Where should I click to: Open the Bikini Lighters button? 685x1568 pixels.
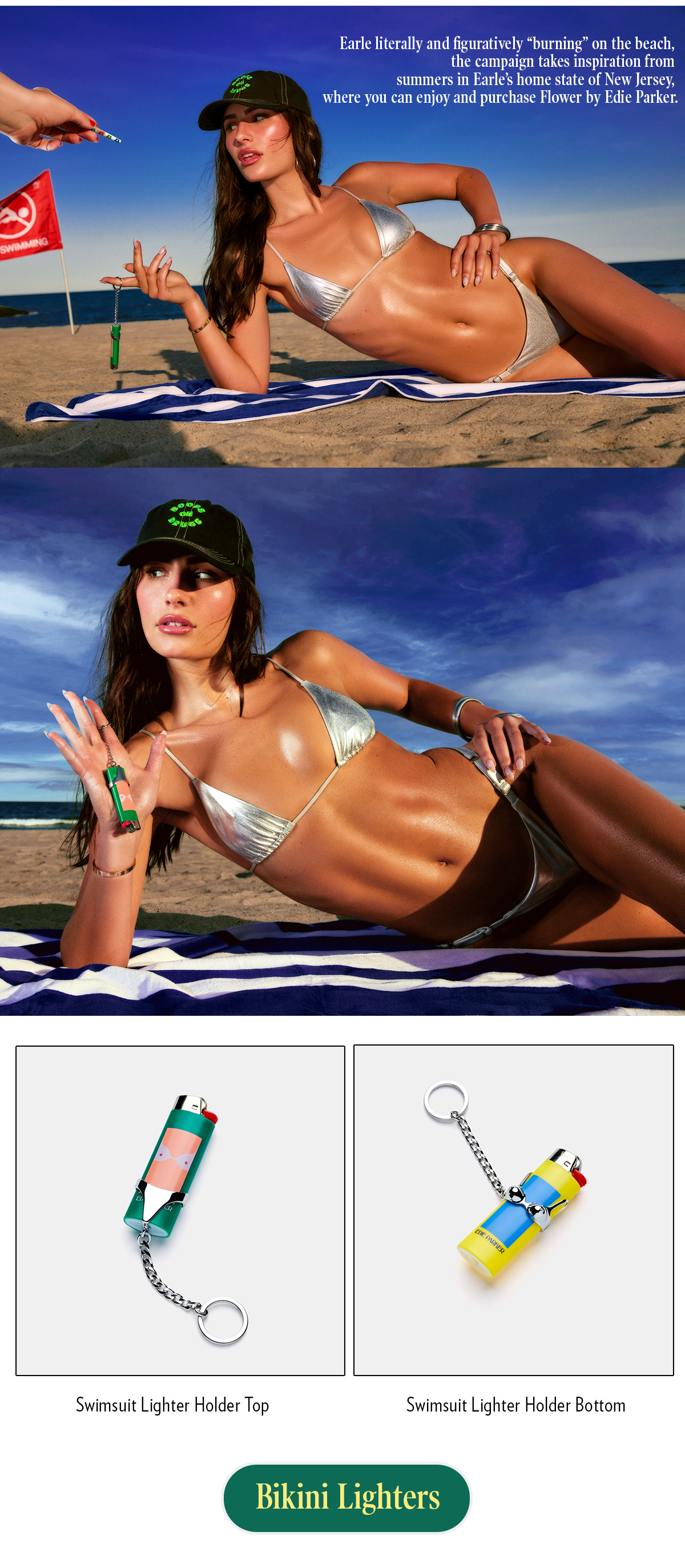point(346,1498)
